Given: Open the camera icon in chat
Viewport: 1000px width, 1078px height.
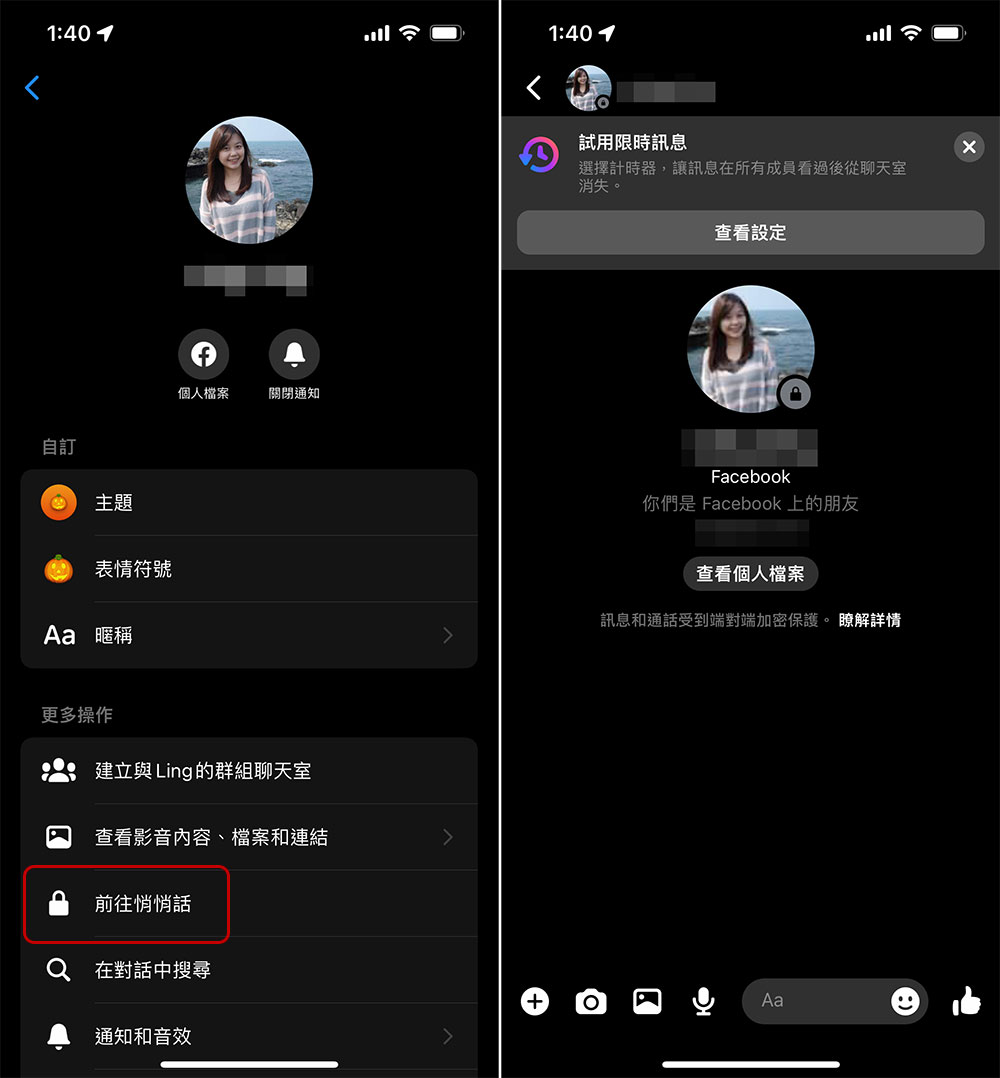Looking at the screenshot, I should (x=591, y=1001).
